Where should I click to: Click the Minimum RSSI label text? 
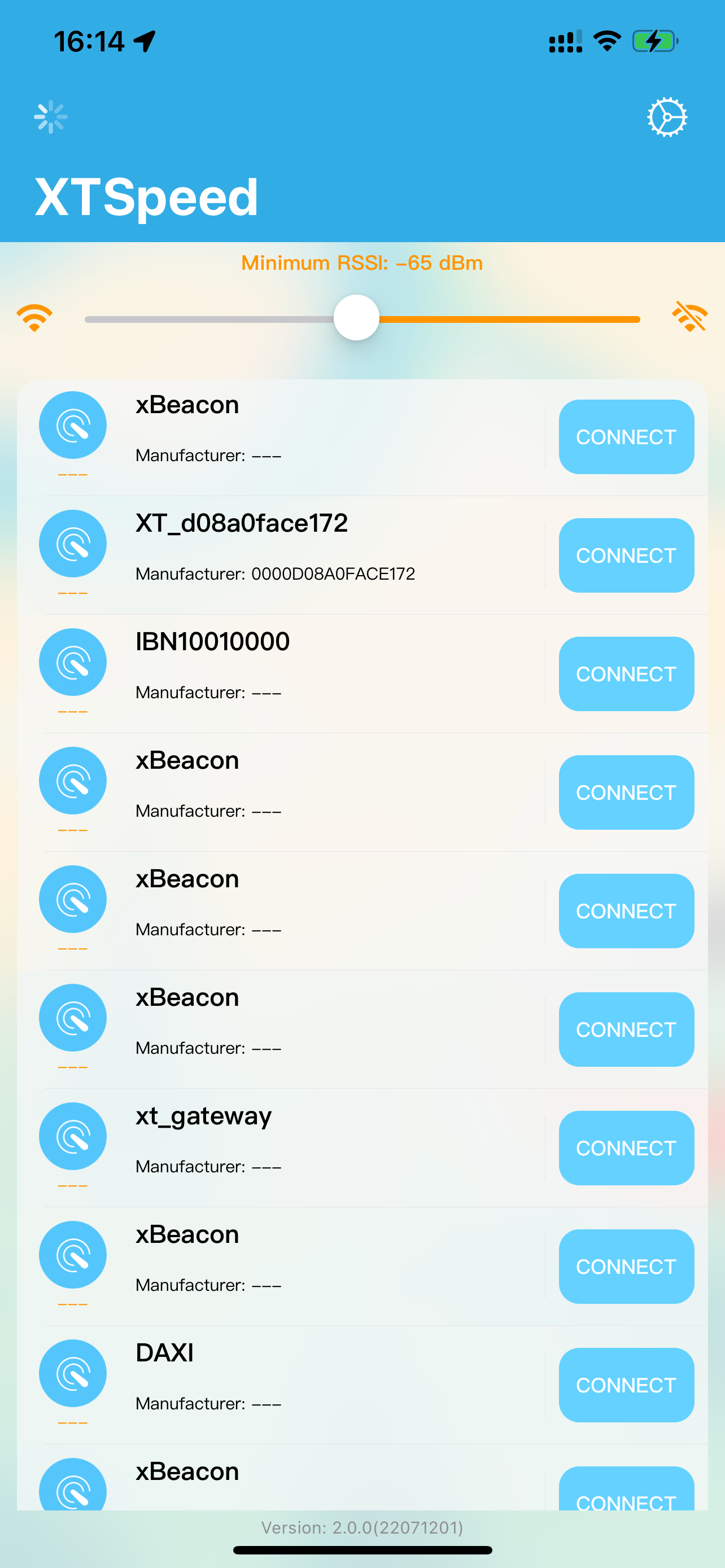point(361,263)
